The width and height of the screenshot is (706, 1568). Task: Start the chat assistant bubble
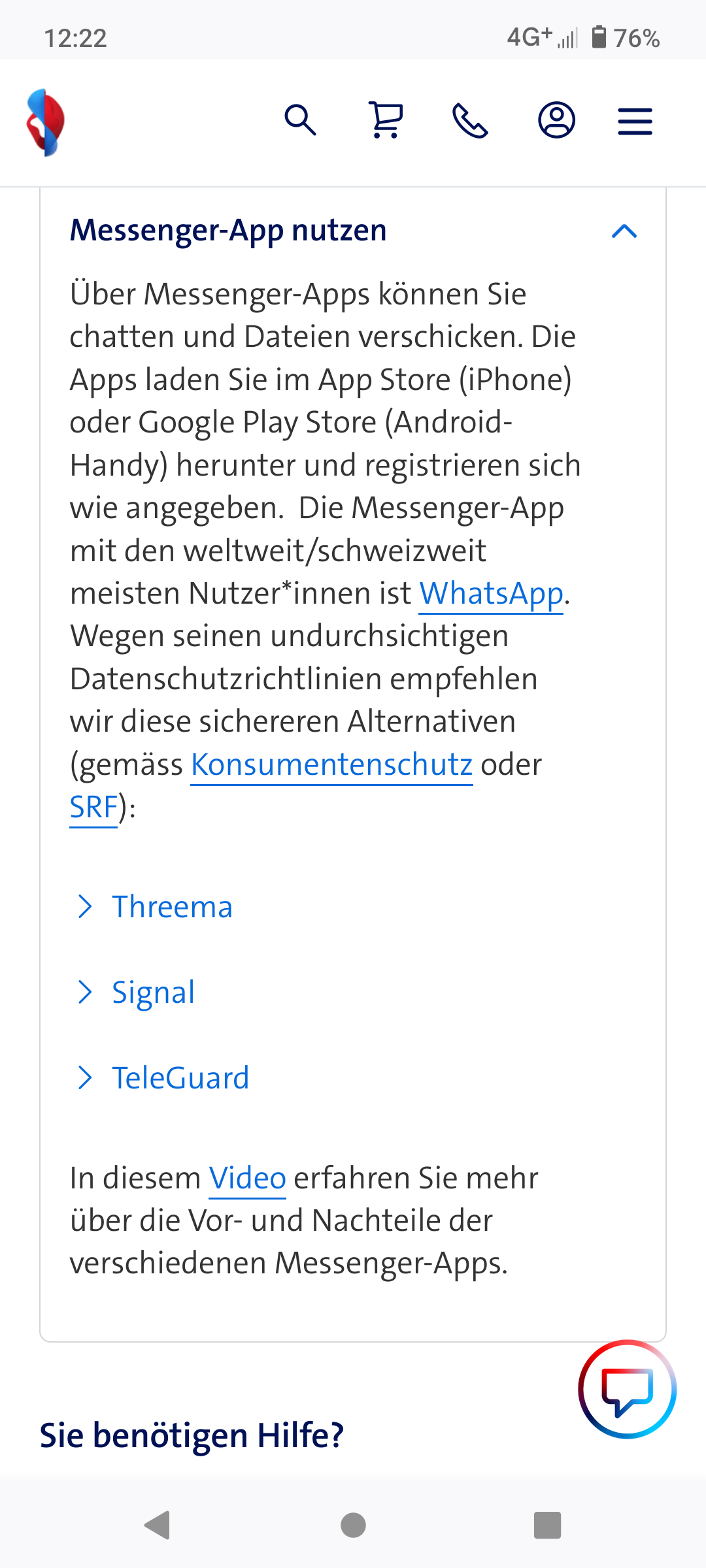click(627, 1390)
